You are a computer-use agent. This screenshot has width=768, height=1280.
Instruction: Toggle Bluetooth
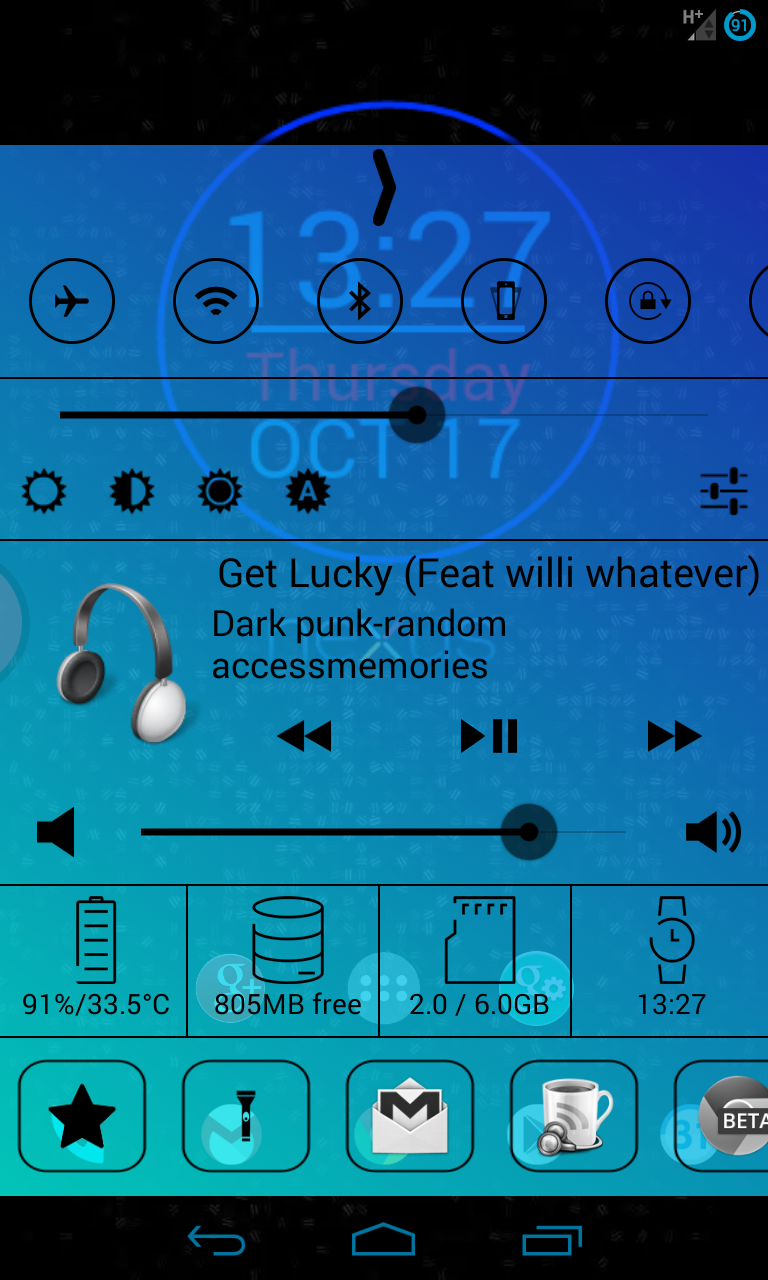(360, 301)
